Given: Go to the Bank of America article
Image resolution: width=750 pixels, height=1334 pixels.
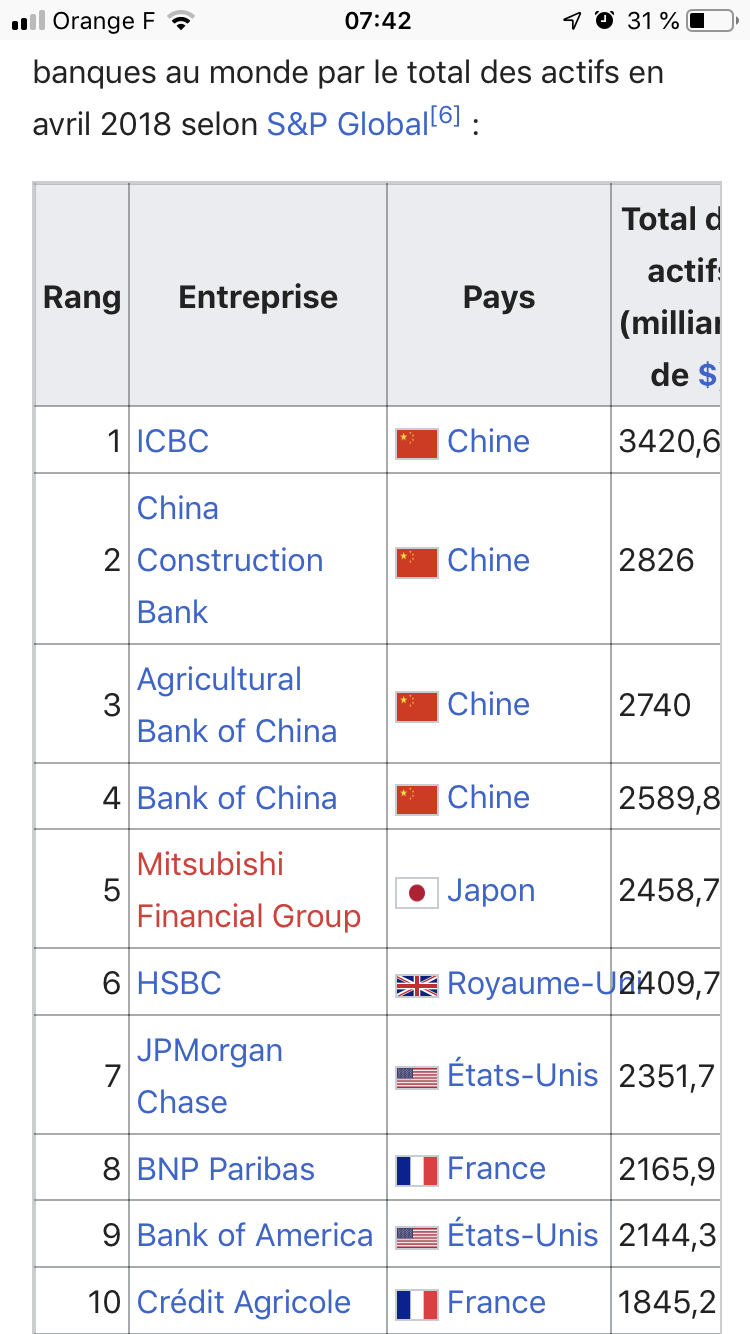Looking at the screenshot, I should [254, 1235].
